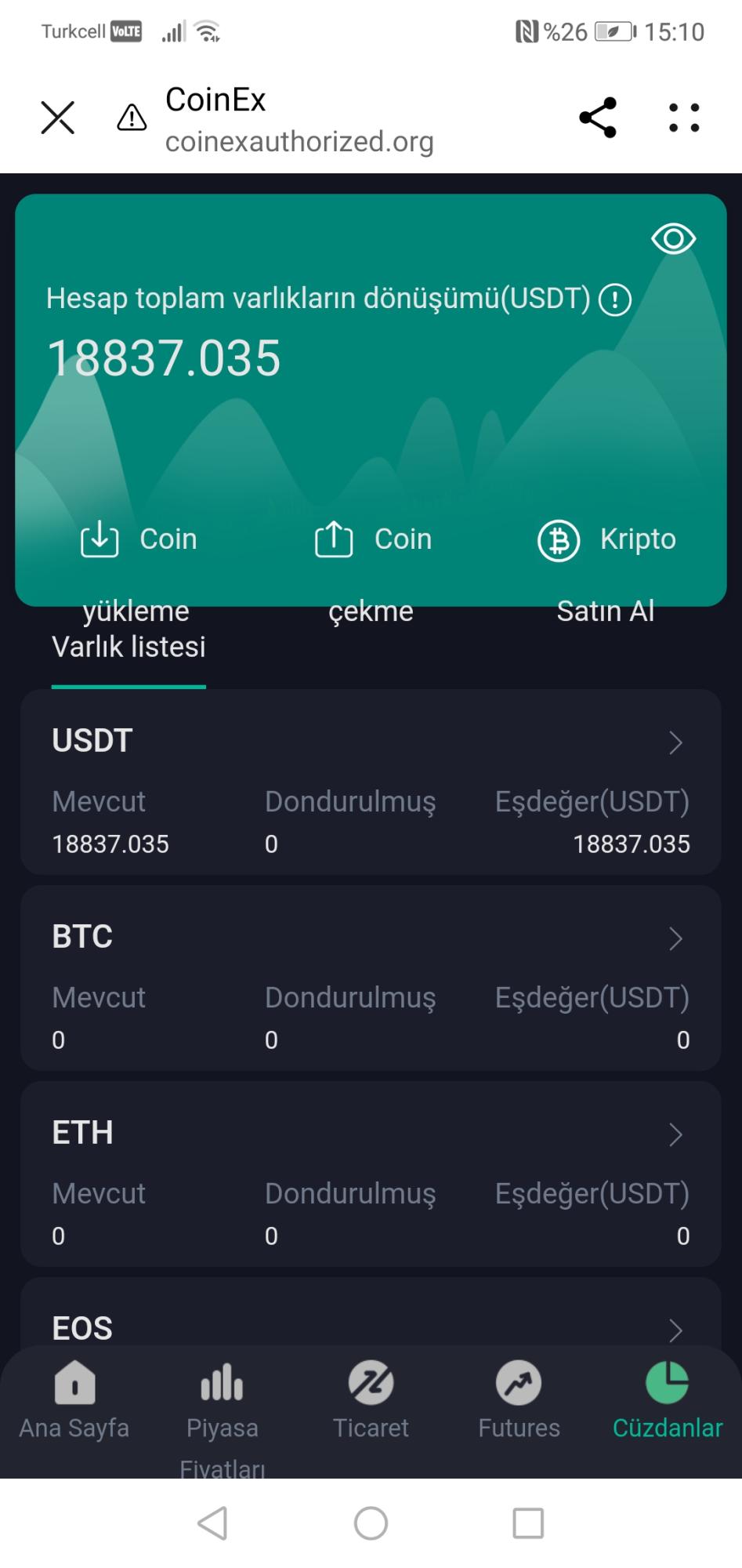This screenshot has height=1568, width=742.
Task: Open the Futures section icon
Action: (518, 1383)
